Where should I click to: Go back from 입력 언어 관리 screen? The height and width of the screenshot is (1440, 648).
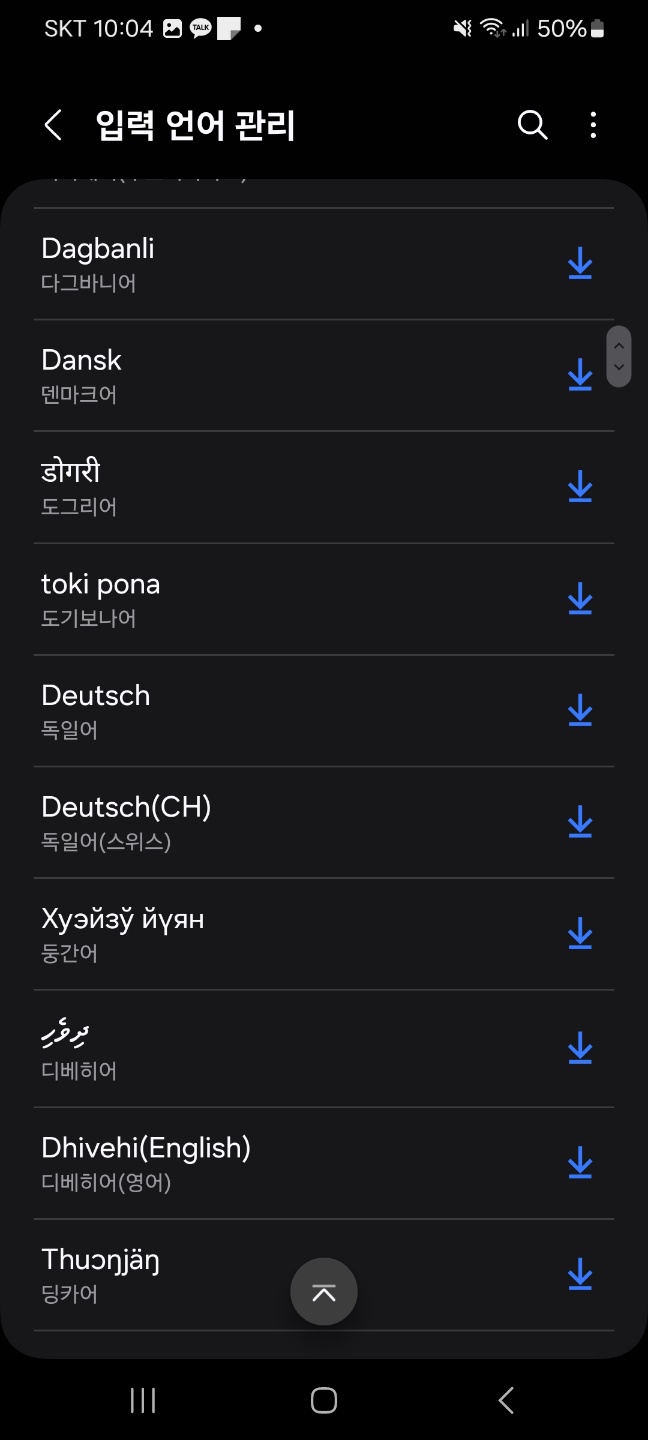click(53, 125)
